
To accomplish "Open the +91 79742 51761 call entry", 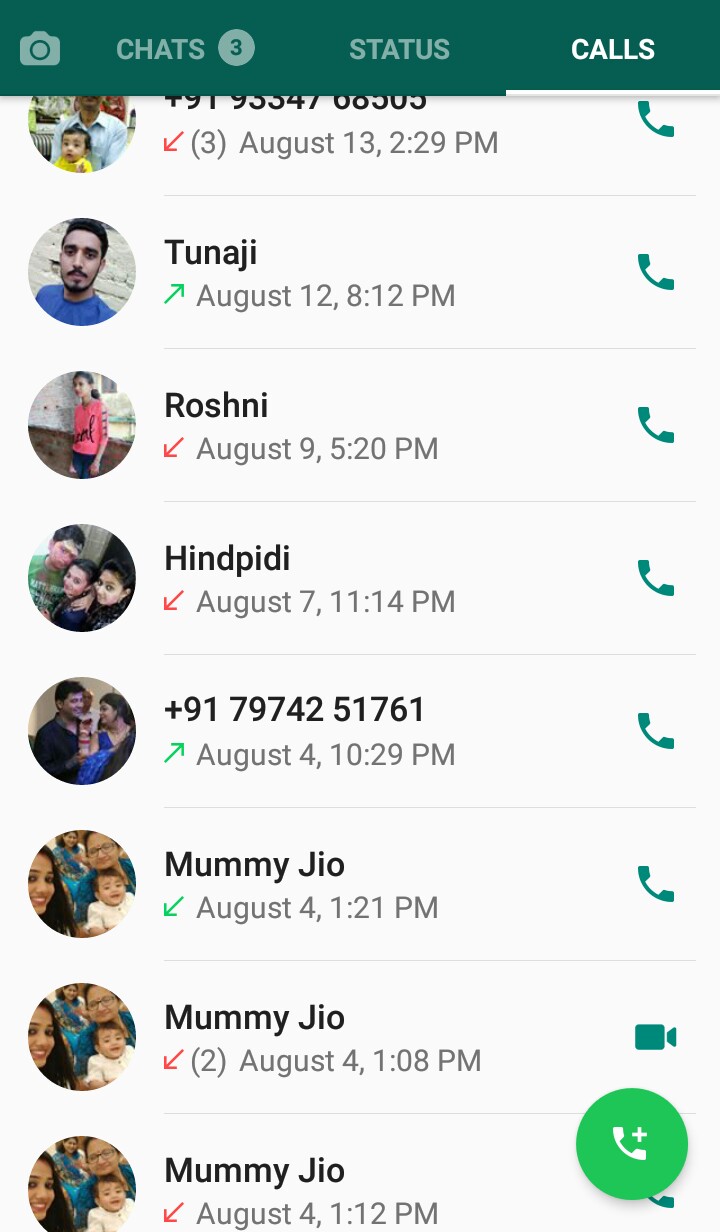I will tap(380, 731).
